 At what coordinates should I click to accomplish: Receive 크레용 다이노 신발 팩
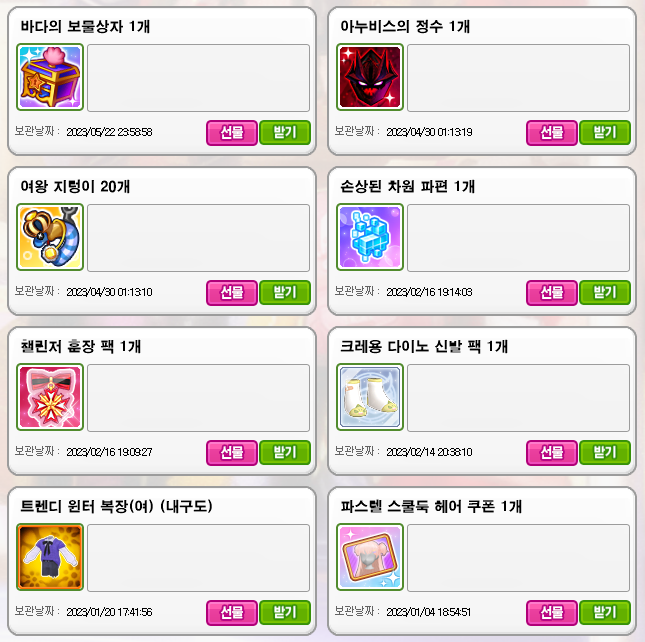(605, 452)
